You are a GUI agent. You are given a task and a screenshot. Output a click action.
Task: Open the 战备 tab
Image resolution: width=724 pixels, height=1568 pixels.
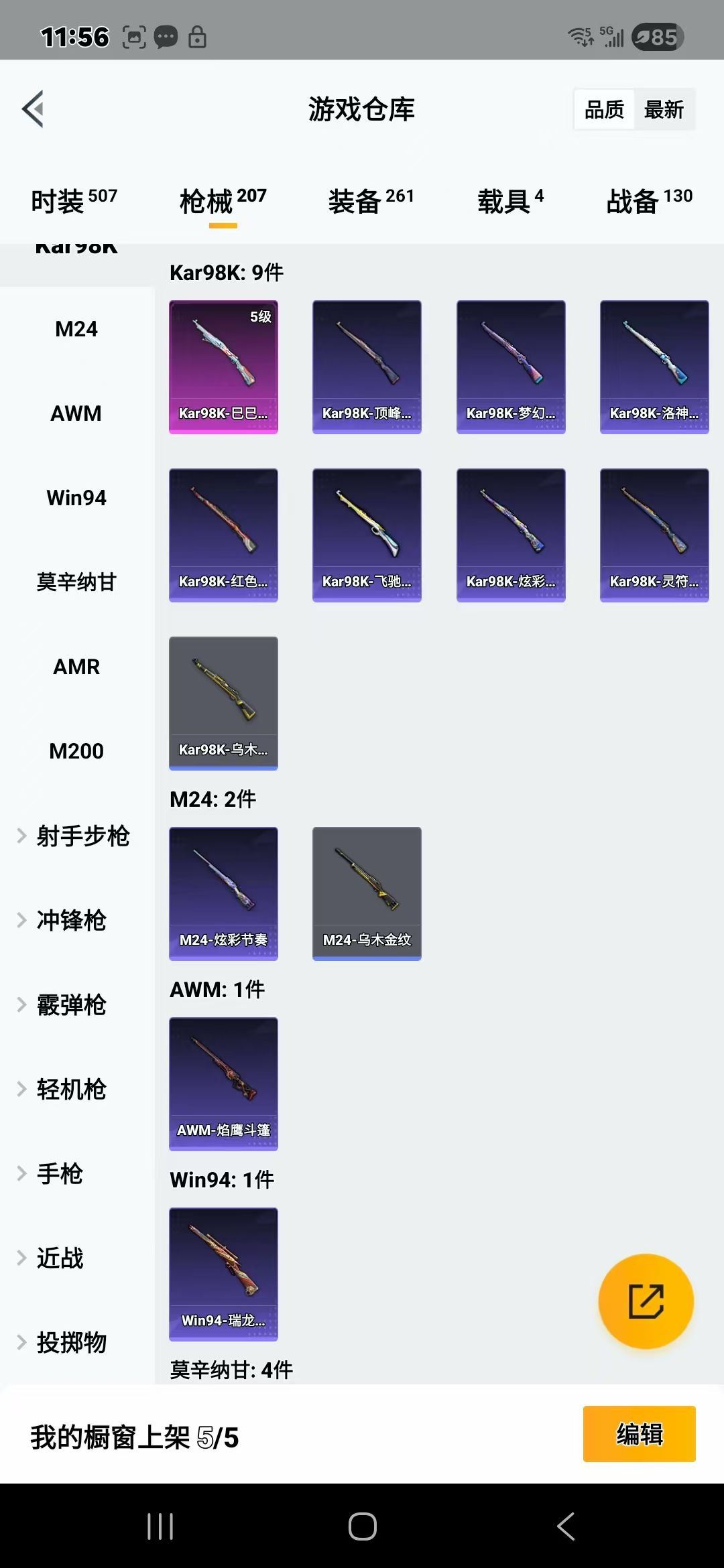(649, 200)
